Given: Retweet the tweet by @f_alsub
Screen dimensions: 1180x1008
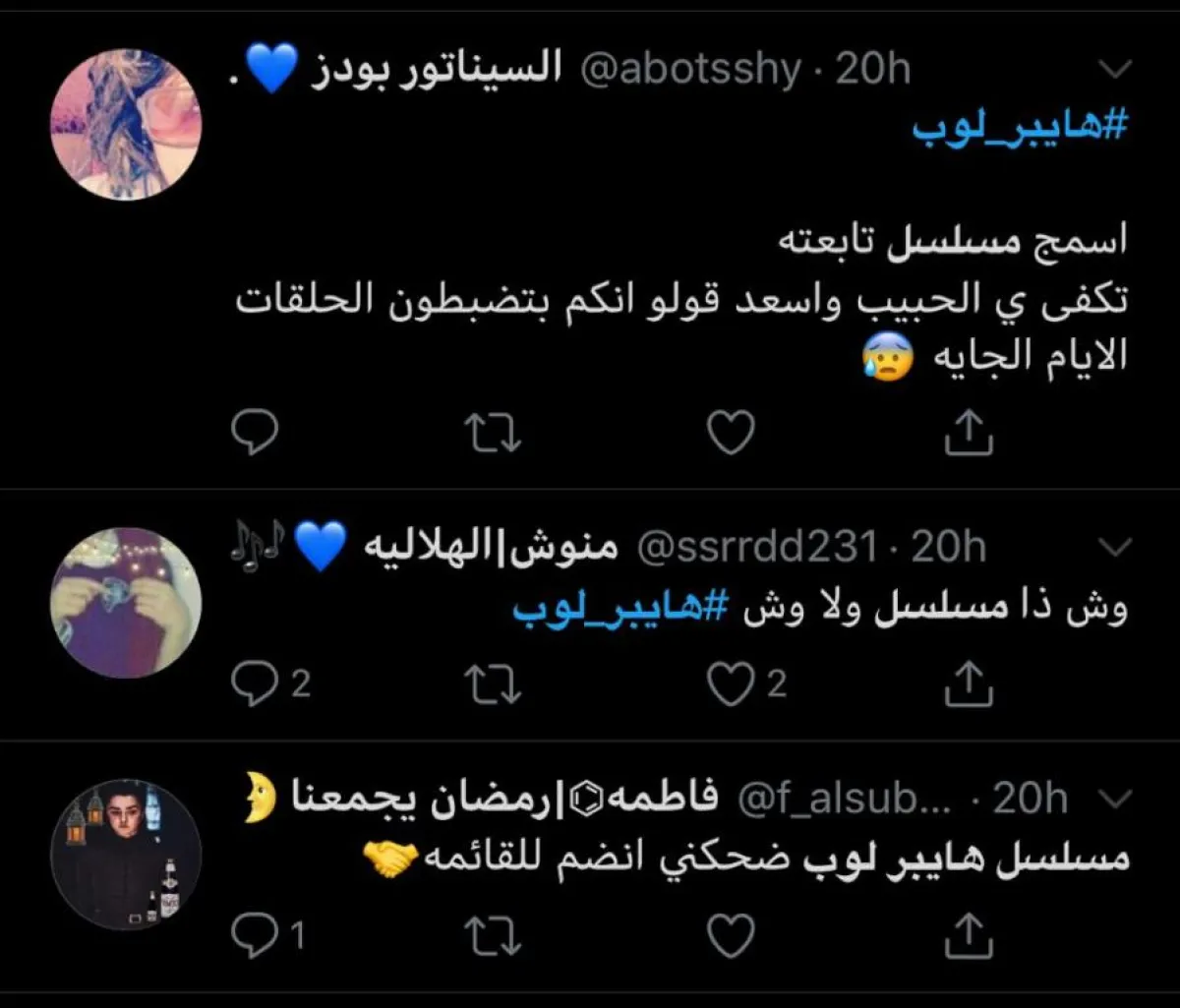Looking at the screenshot, I should pos(495,935).
